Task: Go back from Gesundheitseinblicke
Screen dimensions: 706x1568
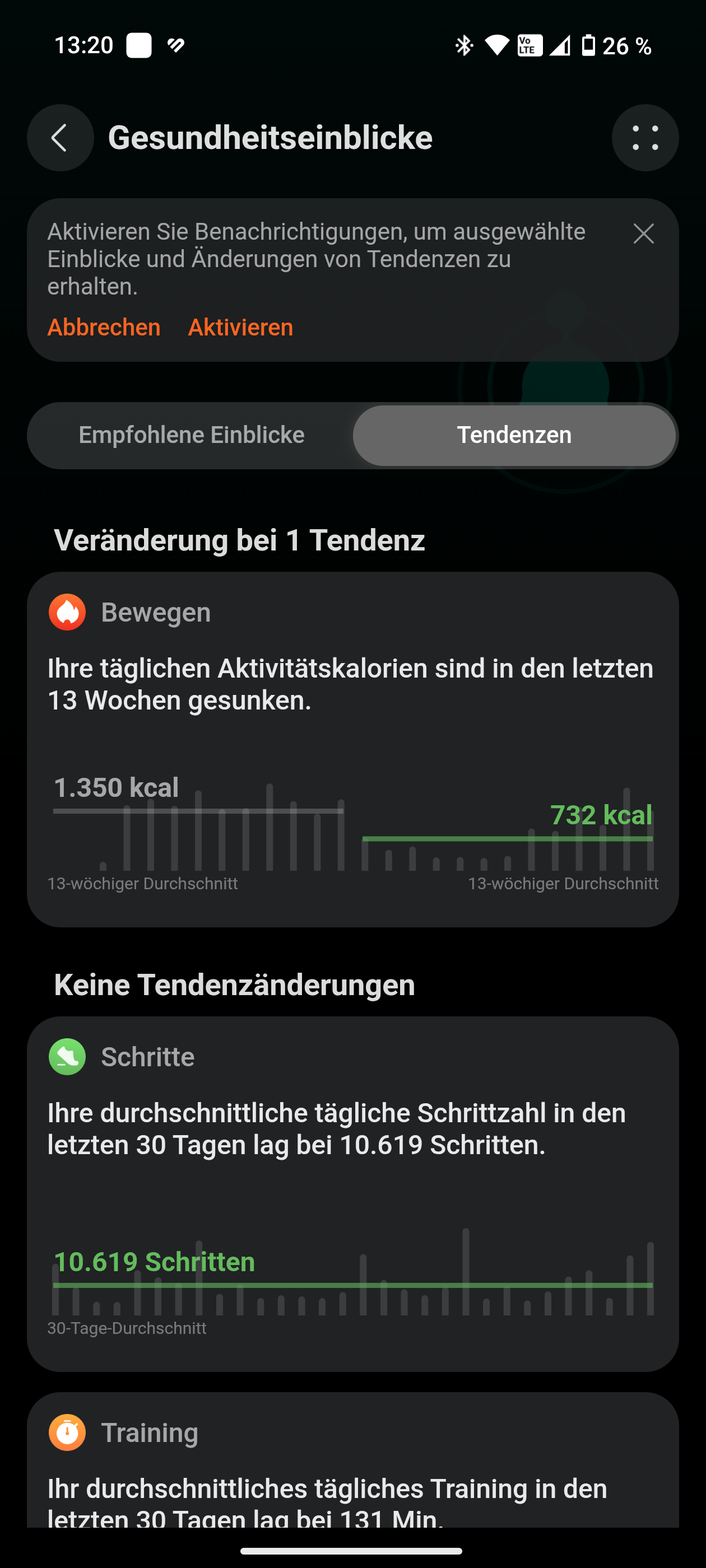Action: [x=60, y=138]
